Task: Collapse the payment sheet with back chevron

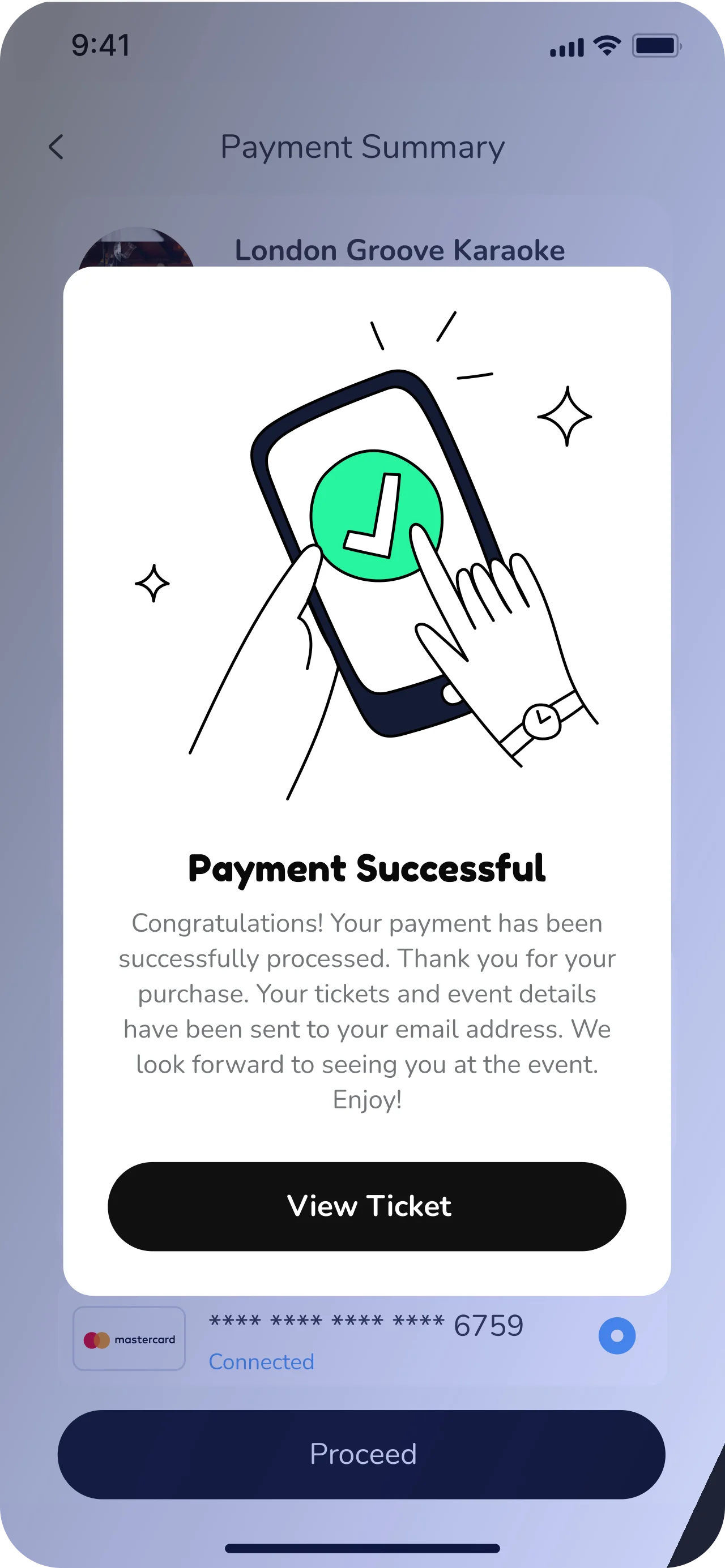Action: pyautogui.click(x=56, y=147)
